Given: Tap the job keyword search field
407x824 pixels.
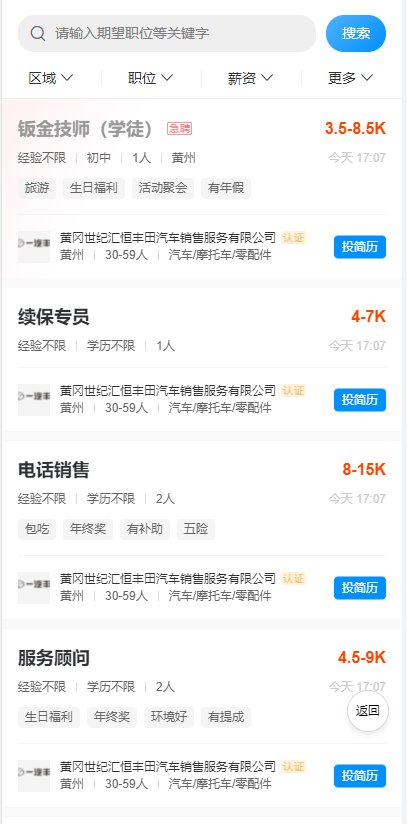Looking at the screenshot, I should [x=167, y=34].
